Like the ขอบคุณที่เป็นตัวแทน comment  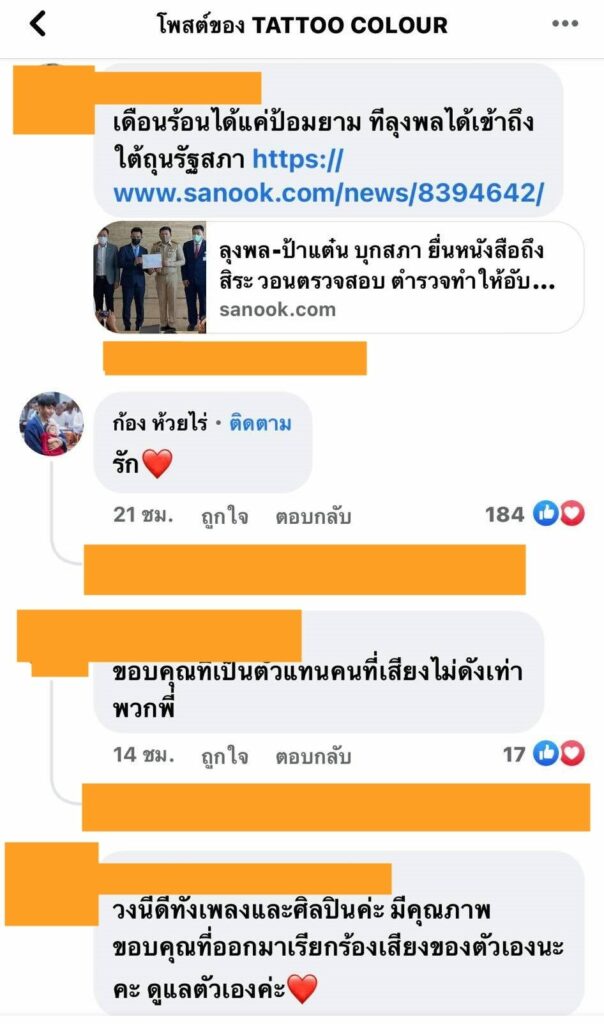(226, 755)
